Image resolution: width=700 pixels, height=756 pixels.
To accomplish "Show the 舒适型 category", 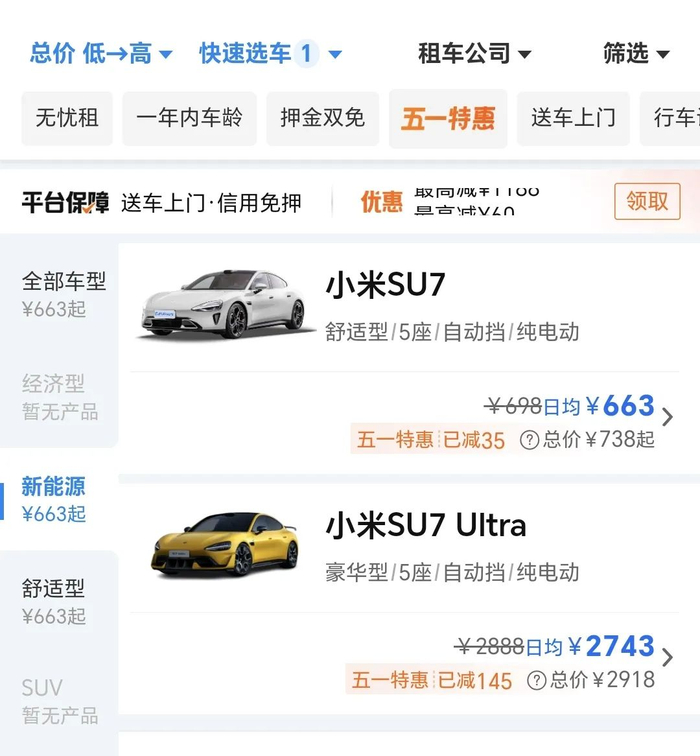I will 54,601.
